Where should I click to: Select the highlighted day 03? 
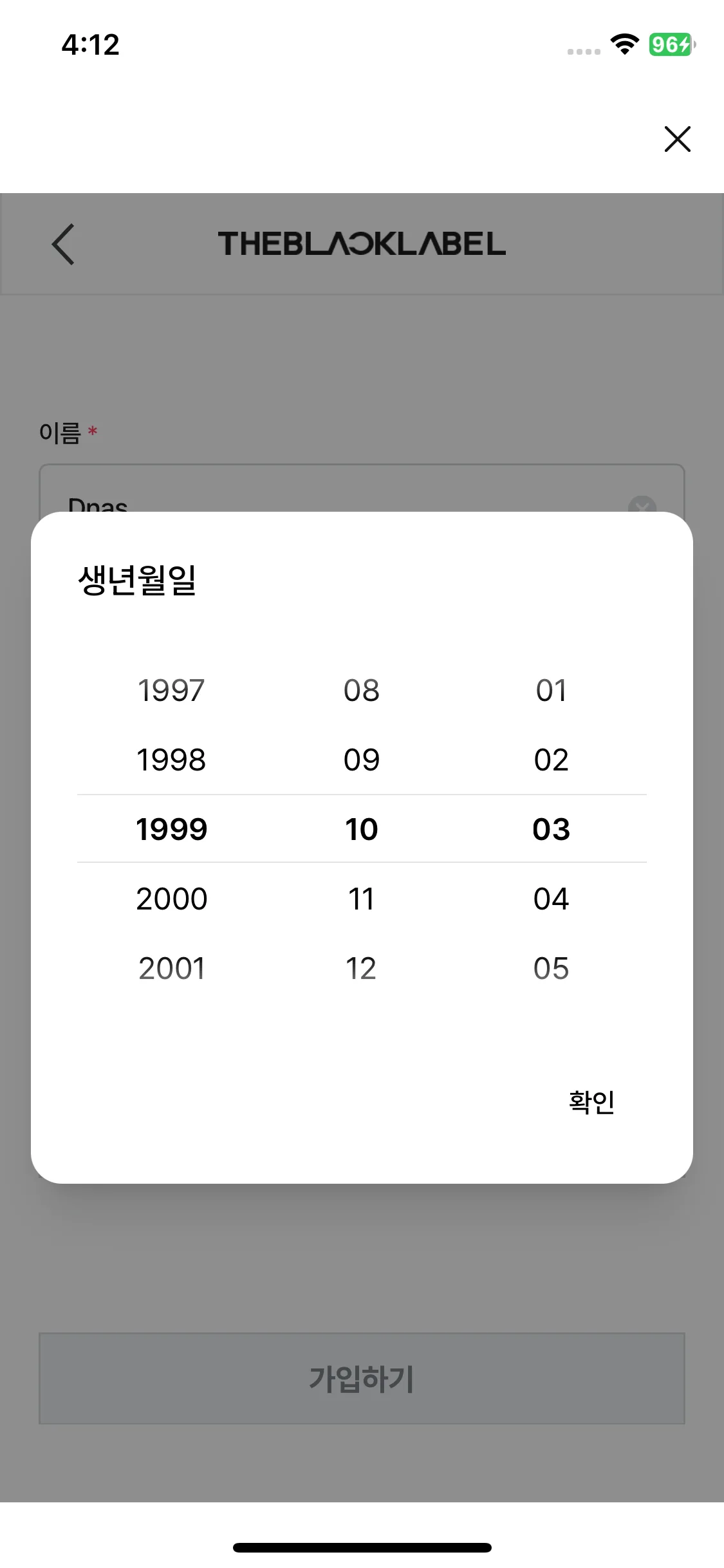[x=552, y=828]
